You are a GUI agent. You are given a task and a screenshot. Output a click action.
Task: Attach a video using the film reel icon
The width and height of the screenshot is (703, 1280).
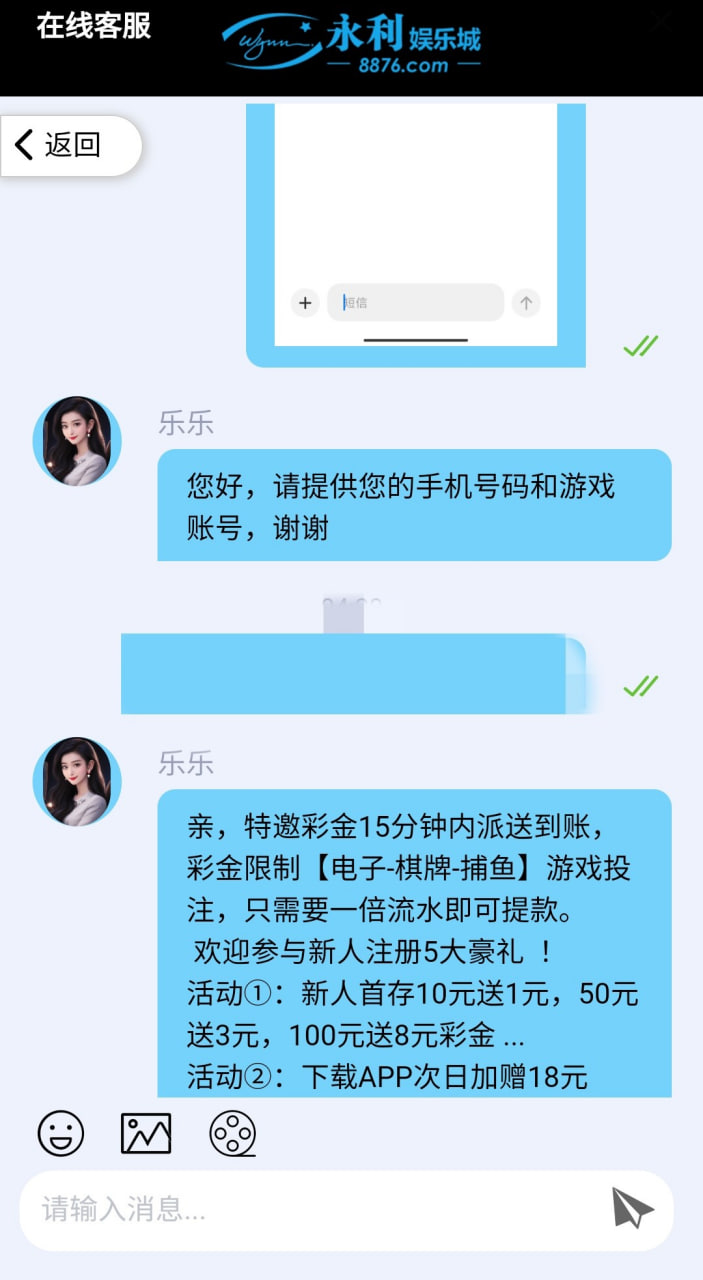[x=232, y=1134]
